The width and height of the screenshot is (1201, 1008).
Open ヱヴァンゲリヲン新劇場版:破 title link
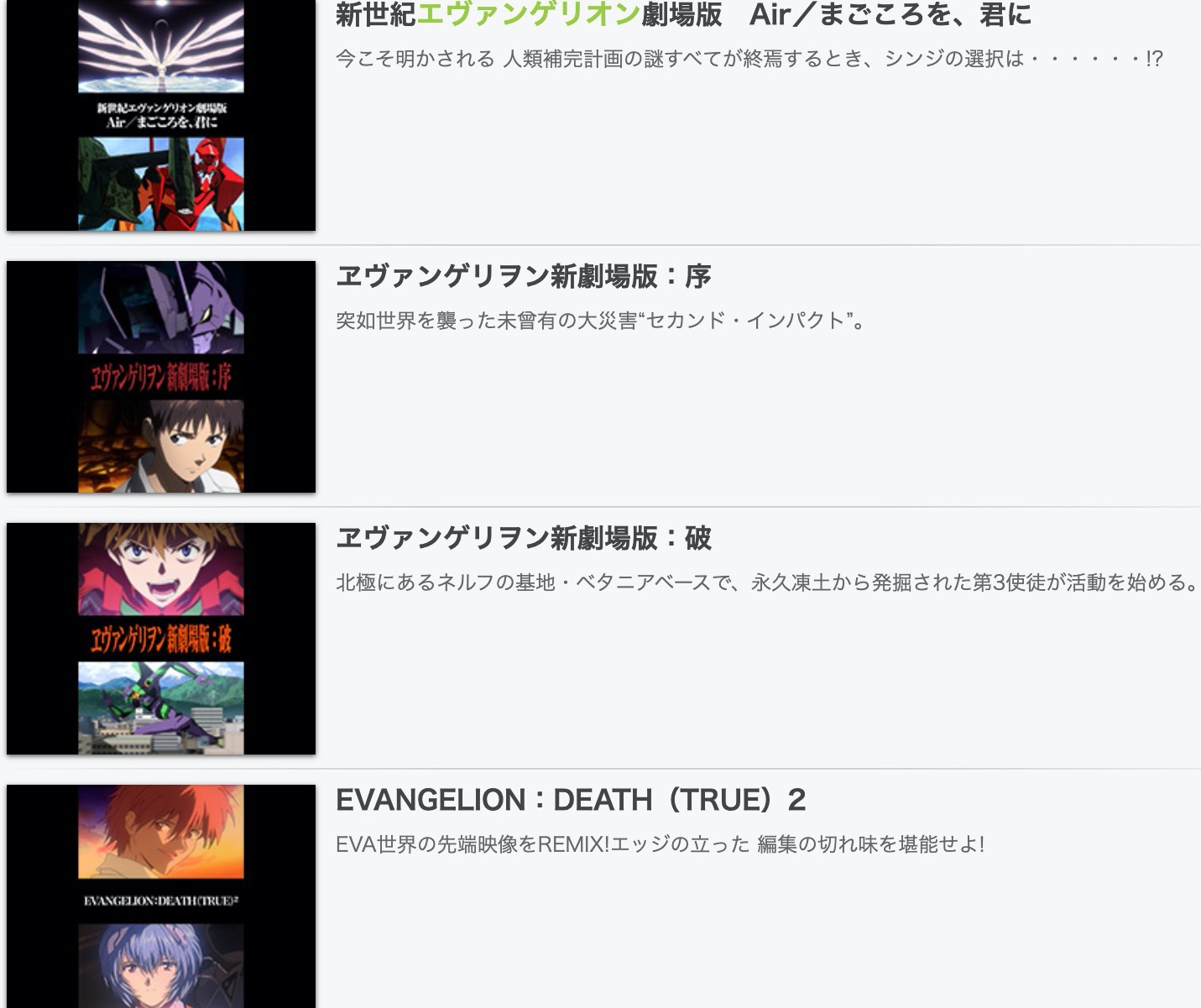point(523,538)
